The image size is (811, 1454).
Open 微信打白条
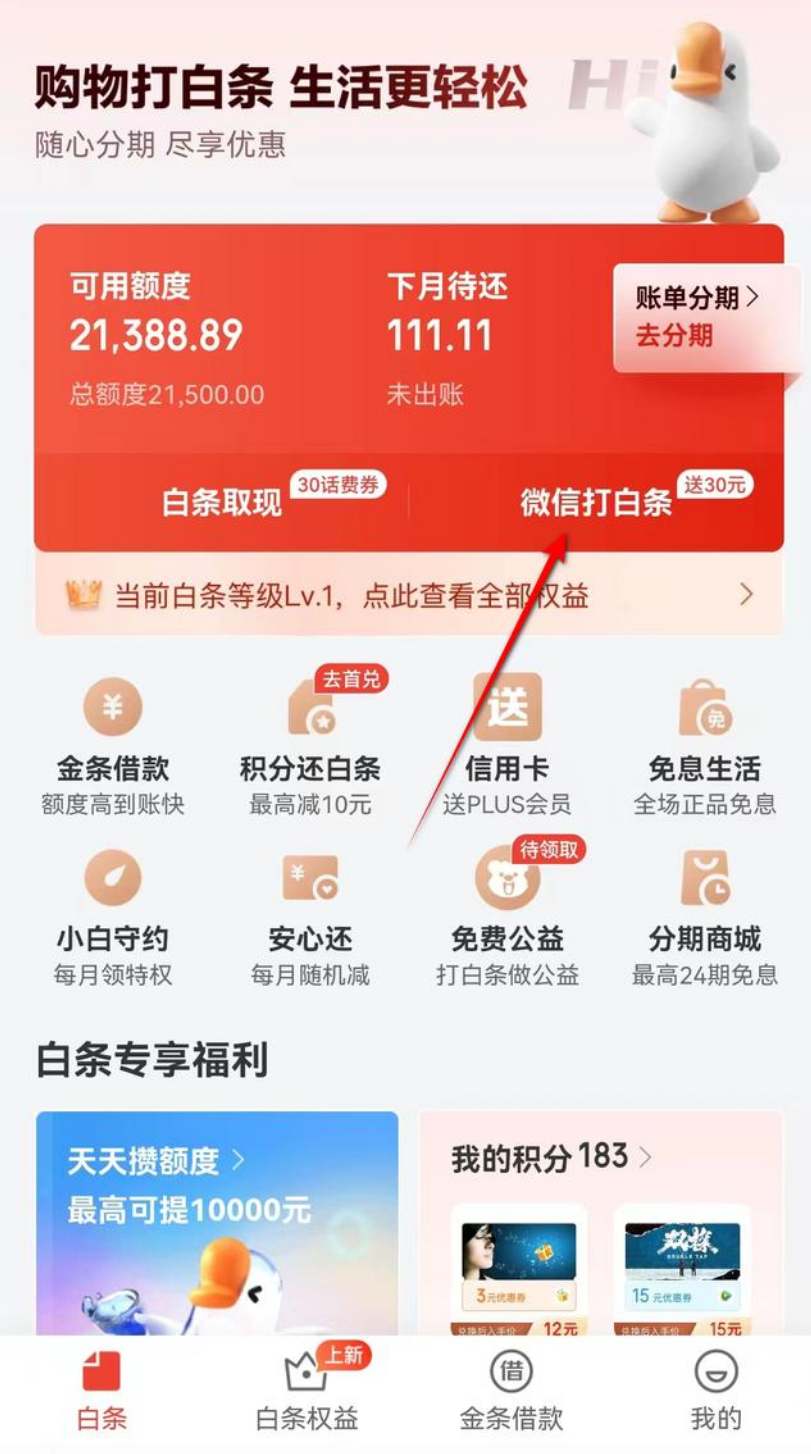coord(596,502)
